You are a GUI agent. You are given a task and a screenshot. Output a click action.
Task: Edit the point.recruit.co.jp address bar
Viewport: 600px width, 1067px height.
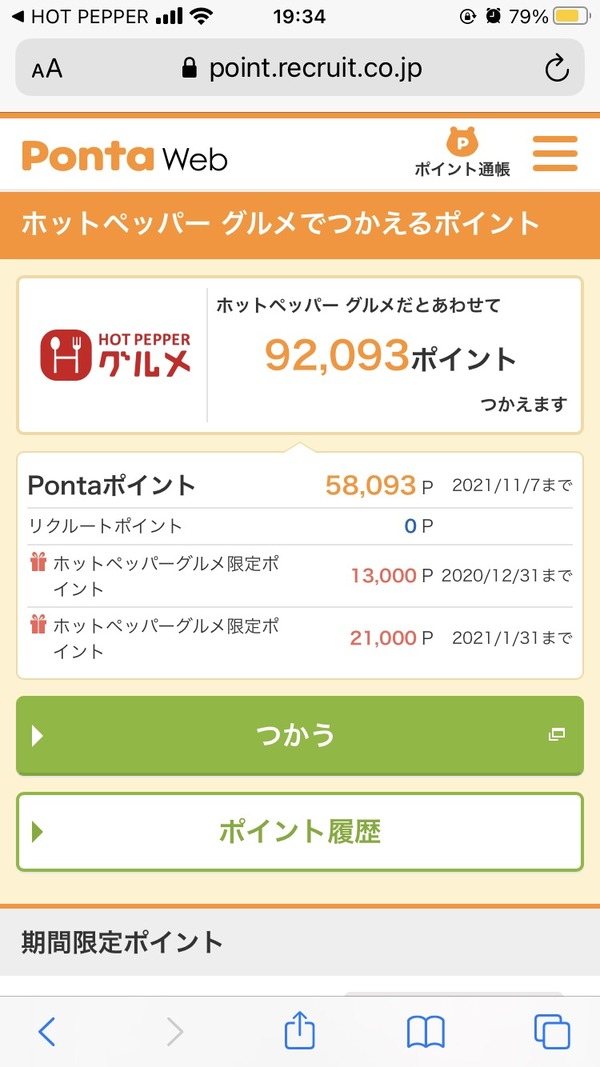[x=300, y=68]
